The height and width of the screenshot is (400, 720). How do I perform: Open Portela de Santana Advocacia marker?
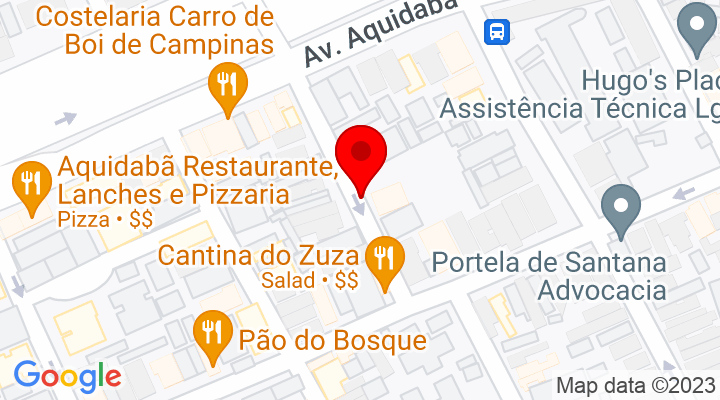pos(620,211)
